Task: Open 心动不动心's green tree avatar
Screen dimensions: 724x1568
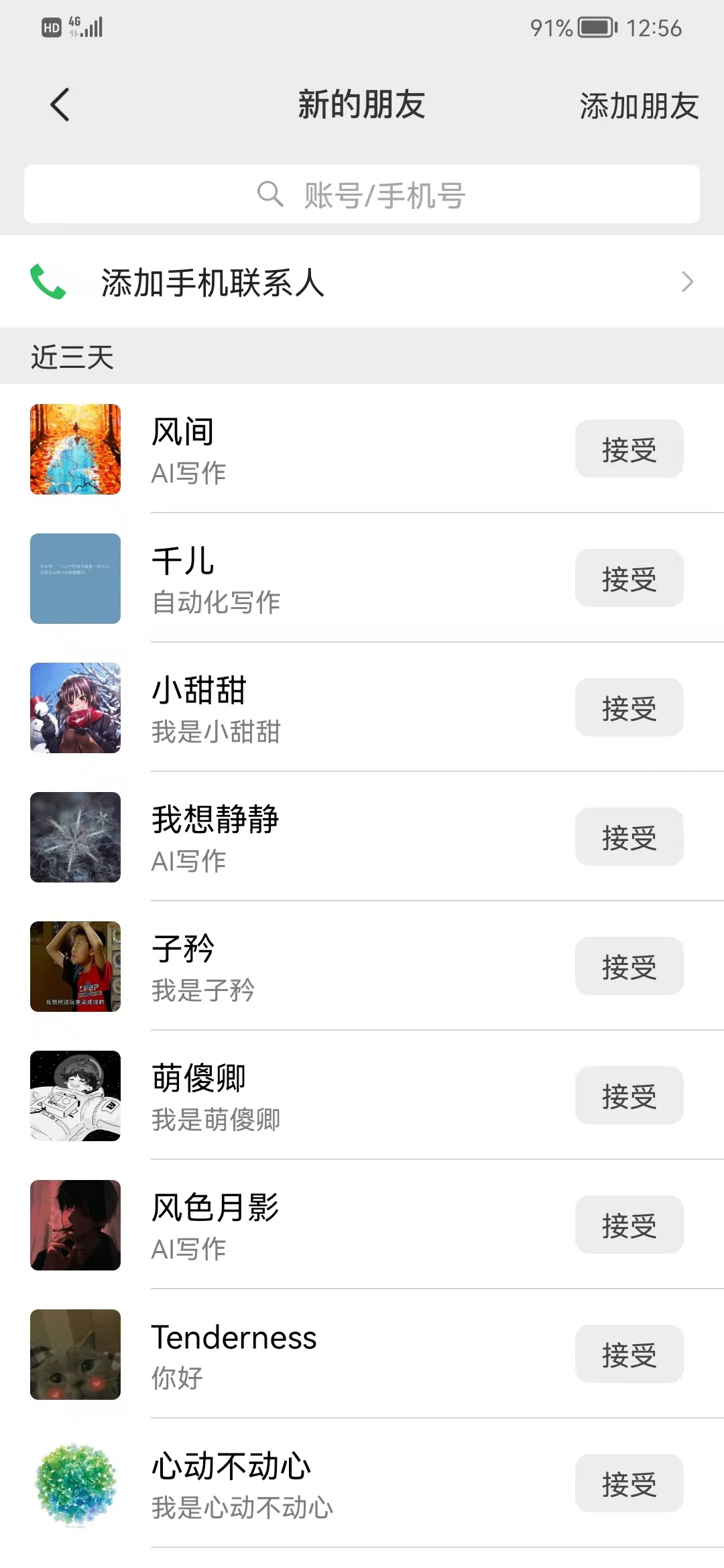Action: click(x=75, y=1484)
